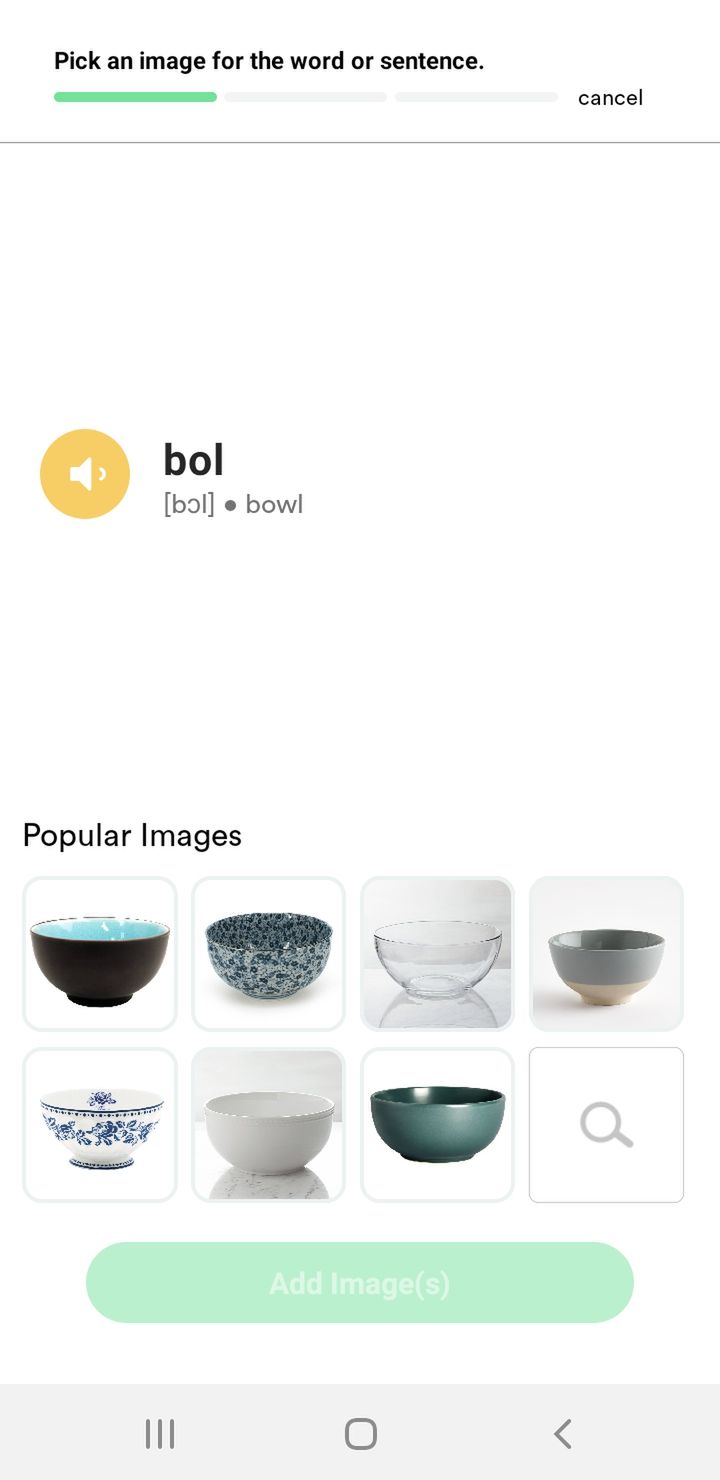
Task: Play the pronunciation audio for bol
Action: [x=85, y=474]
